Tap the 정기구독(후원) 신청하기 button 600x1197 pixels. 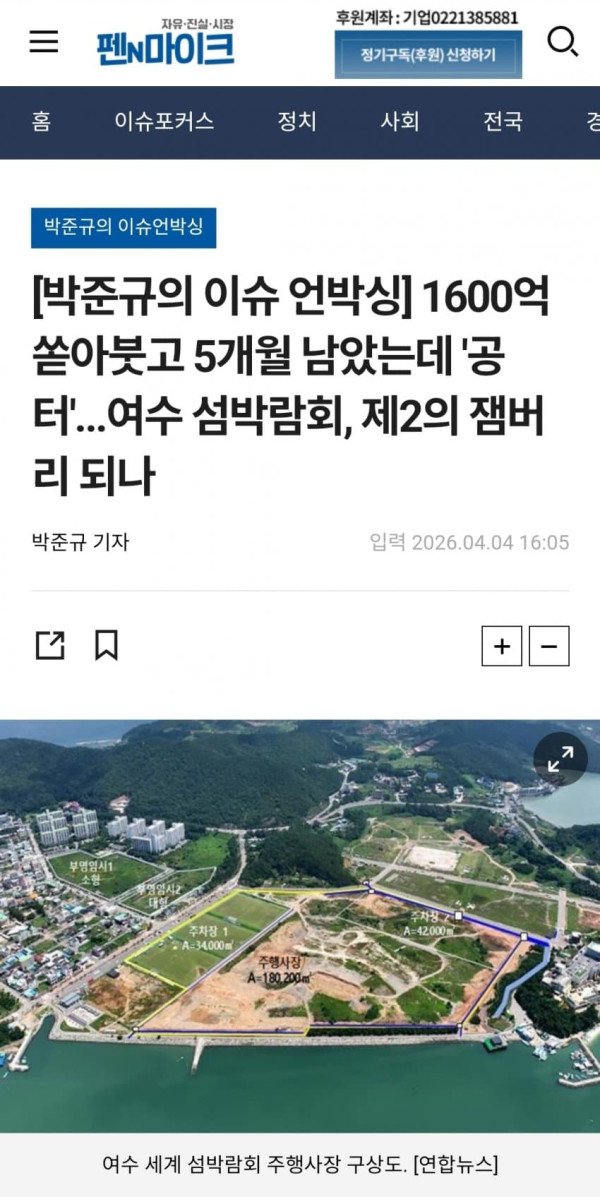click(x=428, y=55)
